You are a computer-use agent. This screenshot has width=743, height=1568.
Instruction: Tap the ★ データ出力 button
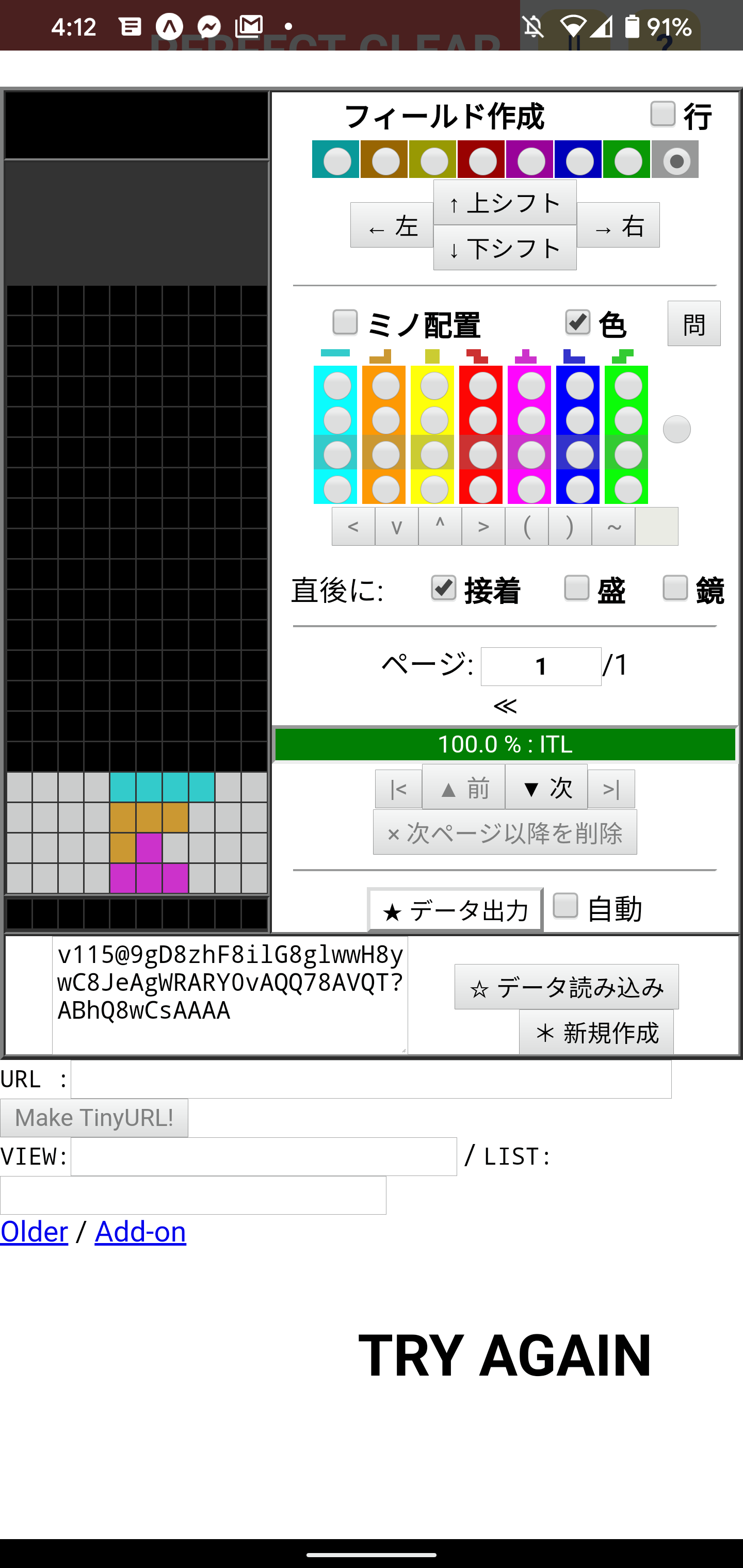pyautogui.click(x=455, y=910)
